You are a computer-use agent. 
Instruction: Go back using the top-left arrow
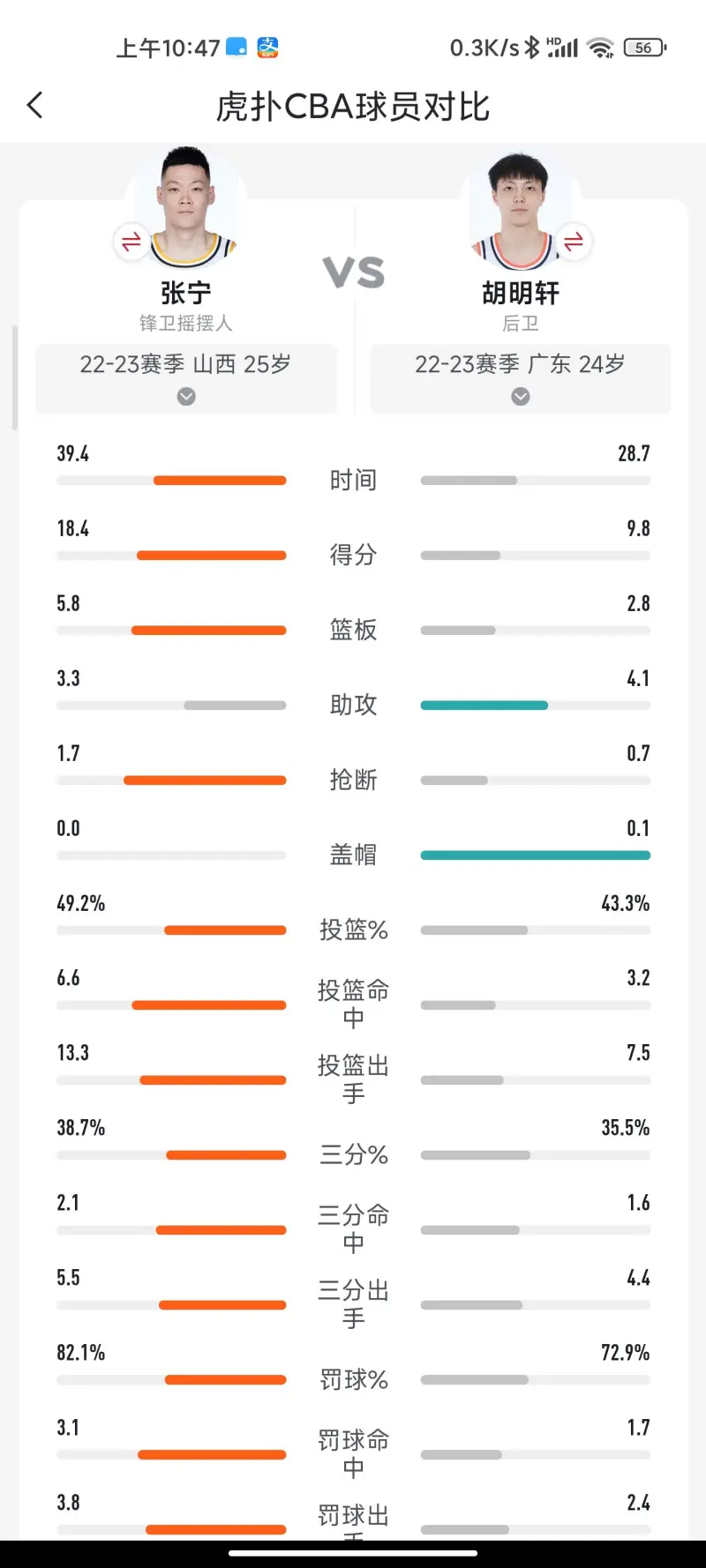pos(35,106)
